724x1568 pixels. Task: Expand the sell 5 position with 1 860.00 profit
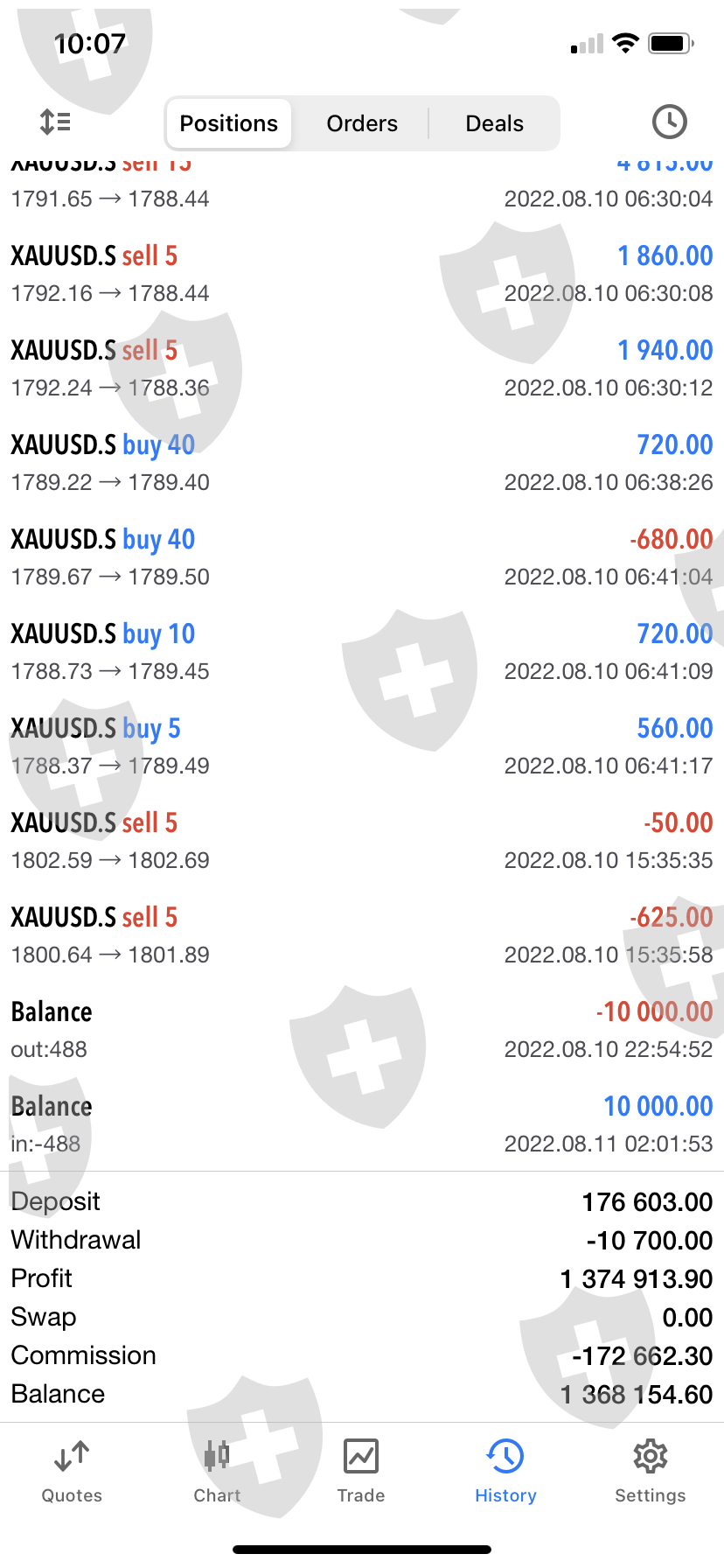[362, 274]
